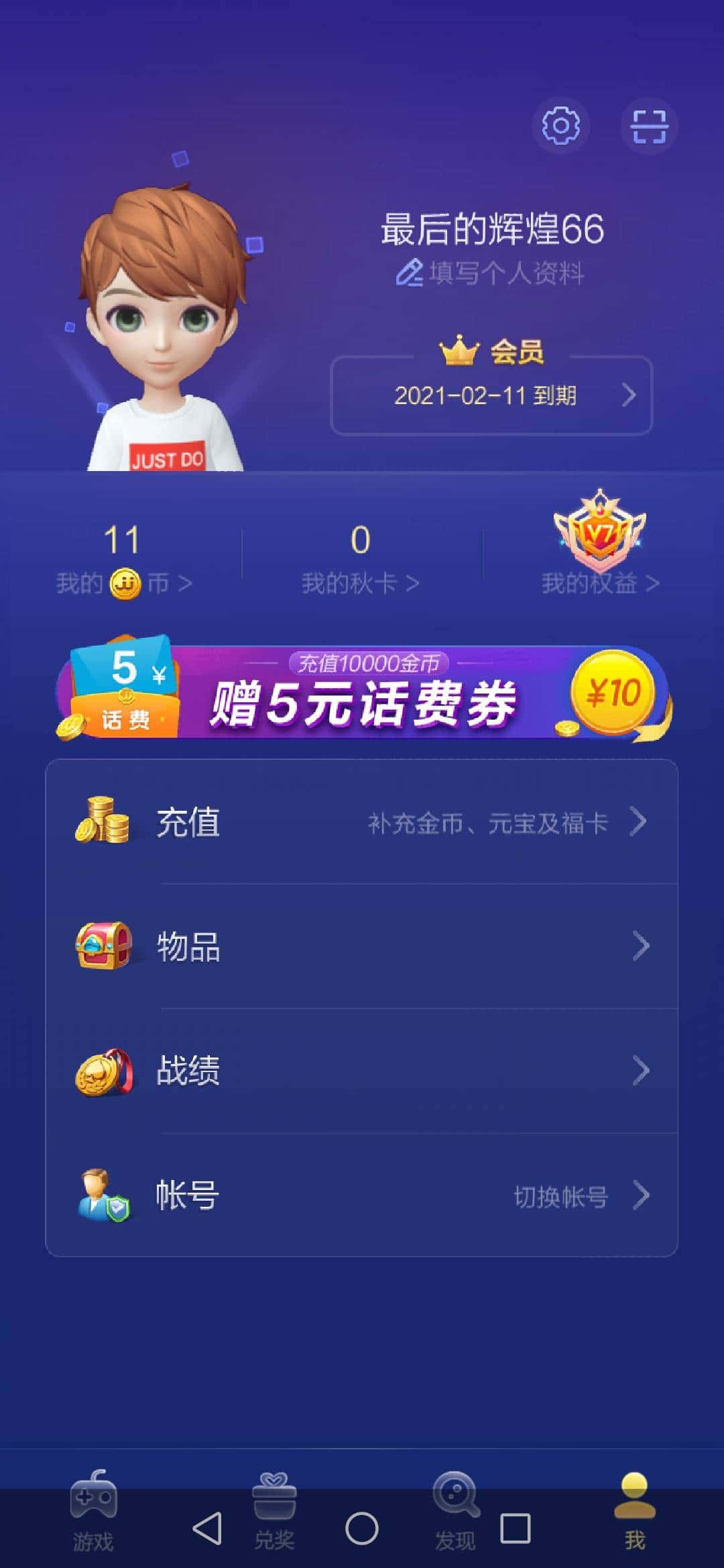Open the settings gear icon

click(x=562, y=125)
